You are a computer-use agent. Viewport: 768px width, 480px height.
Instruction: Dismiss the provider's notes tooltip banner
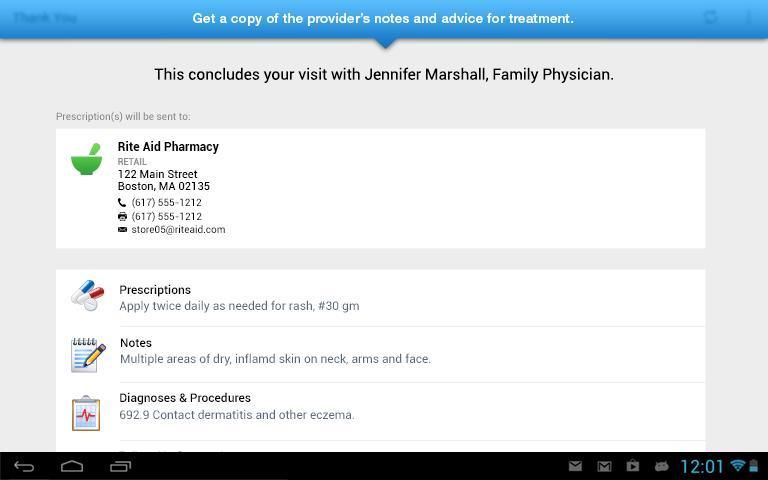383,19
